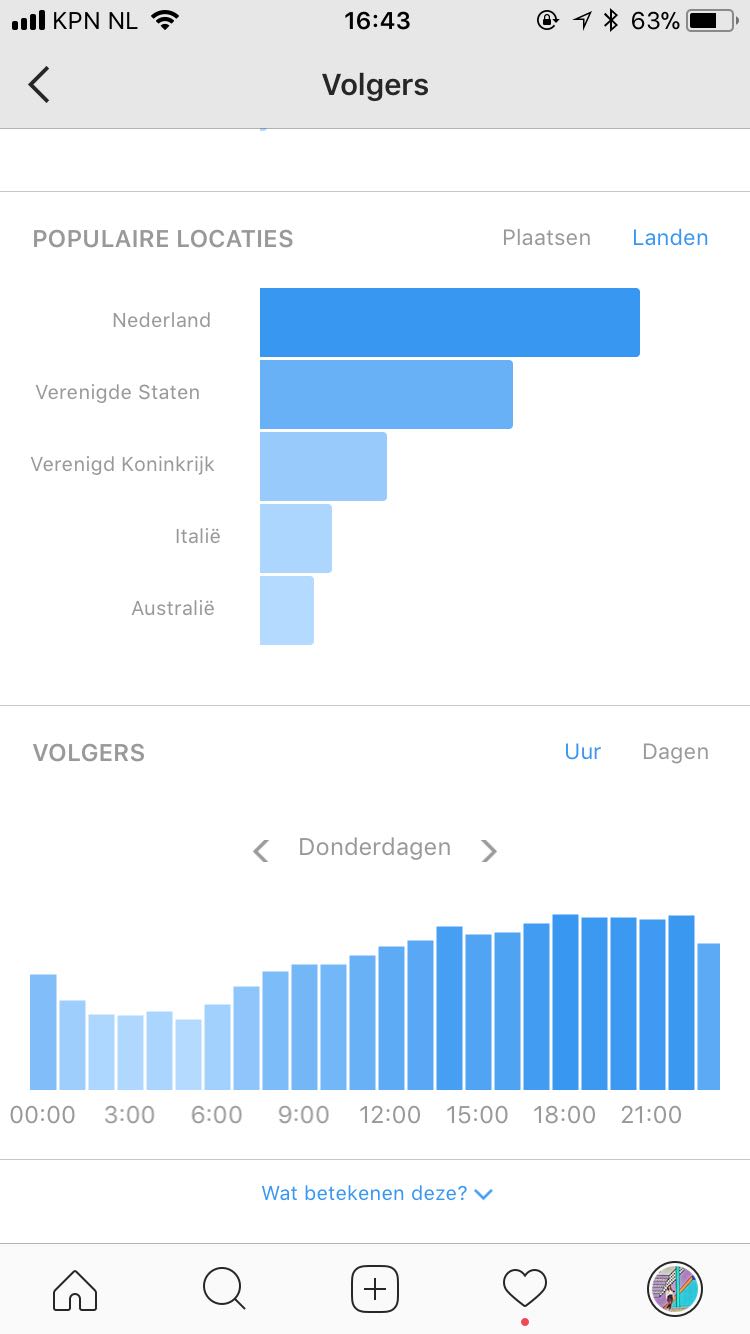Image resolution: width=750 pixels, height=1334 pixels.
Task: Create a new post
Action: [375, 1289]
